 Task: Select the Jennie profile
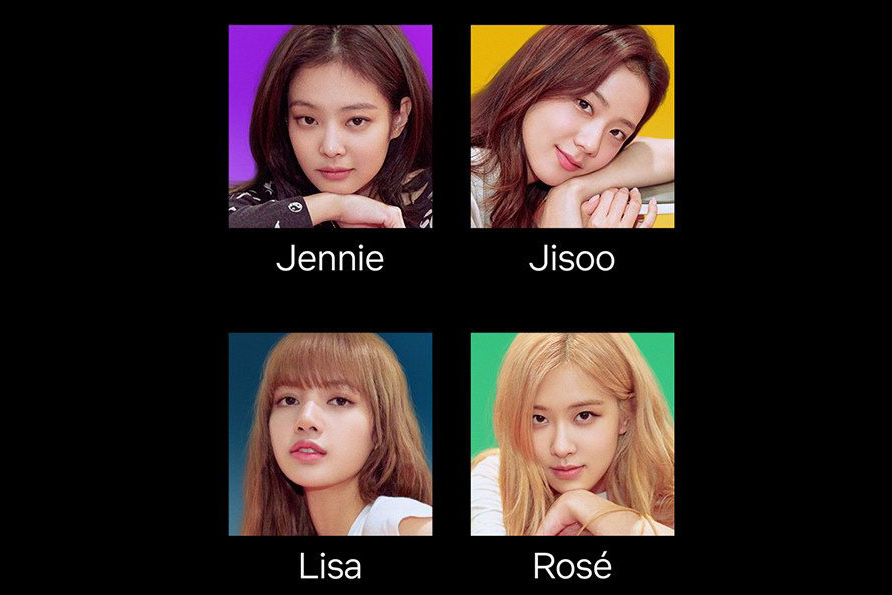coord(330,127)
